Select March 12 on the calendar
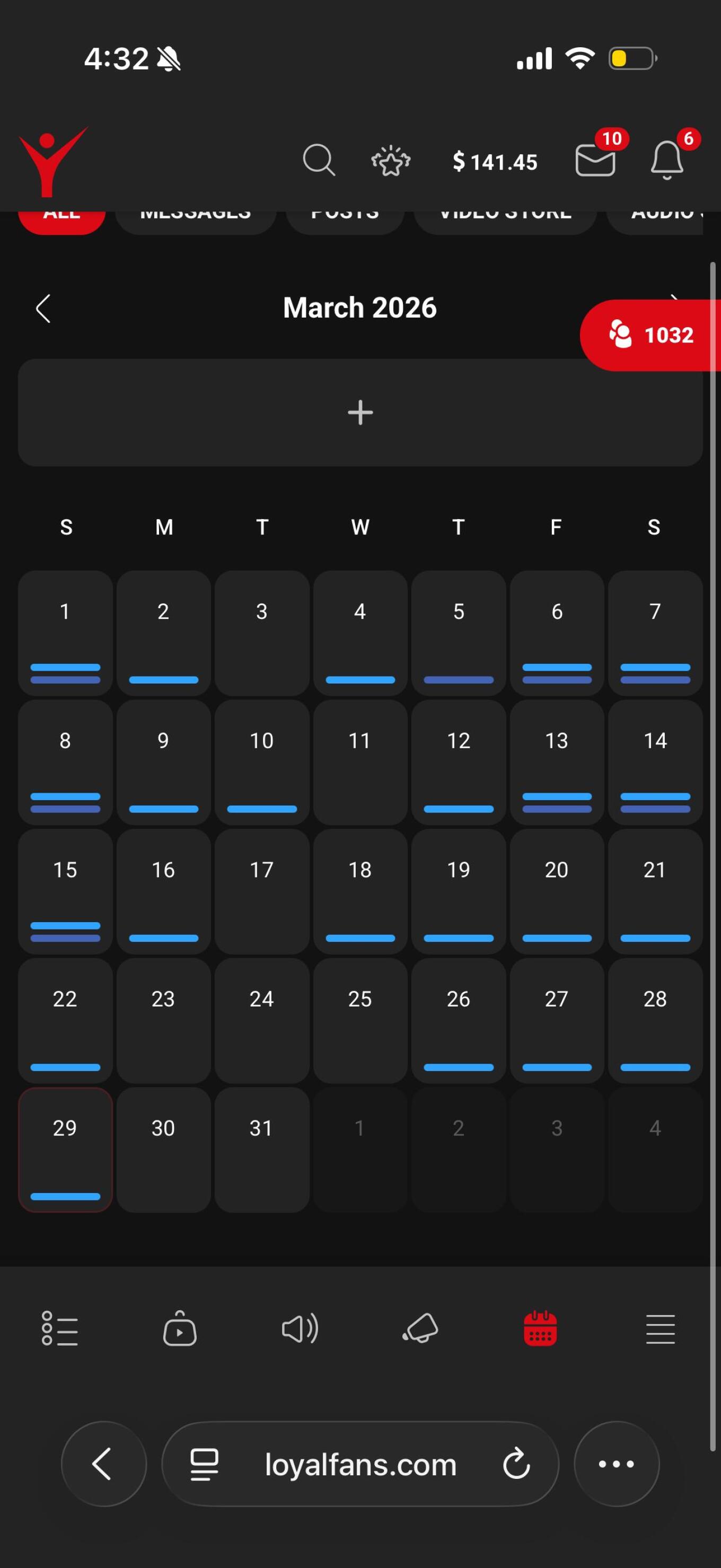This screenshot has width=721, height=1568. tap(458, 762)
